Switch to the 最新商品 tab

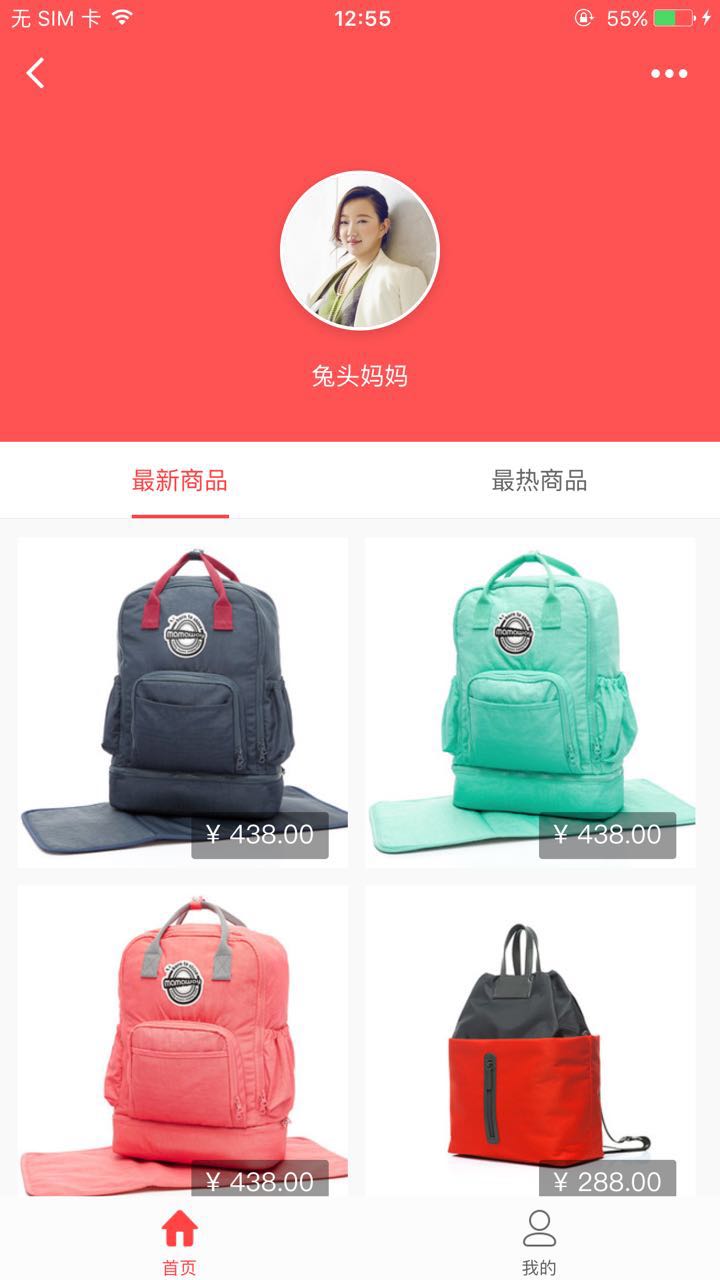180,481
